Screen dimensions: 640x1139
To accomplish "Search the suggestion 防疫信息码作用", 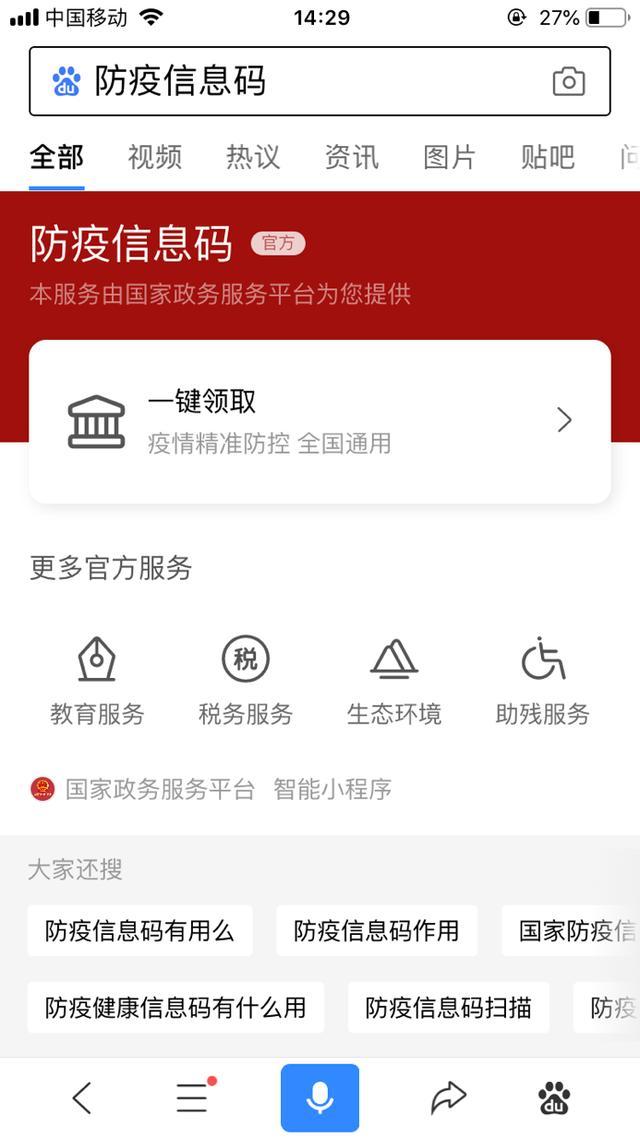I will pyautogui.click(x=377, y=931).
